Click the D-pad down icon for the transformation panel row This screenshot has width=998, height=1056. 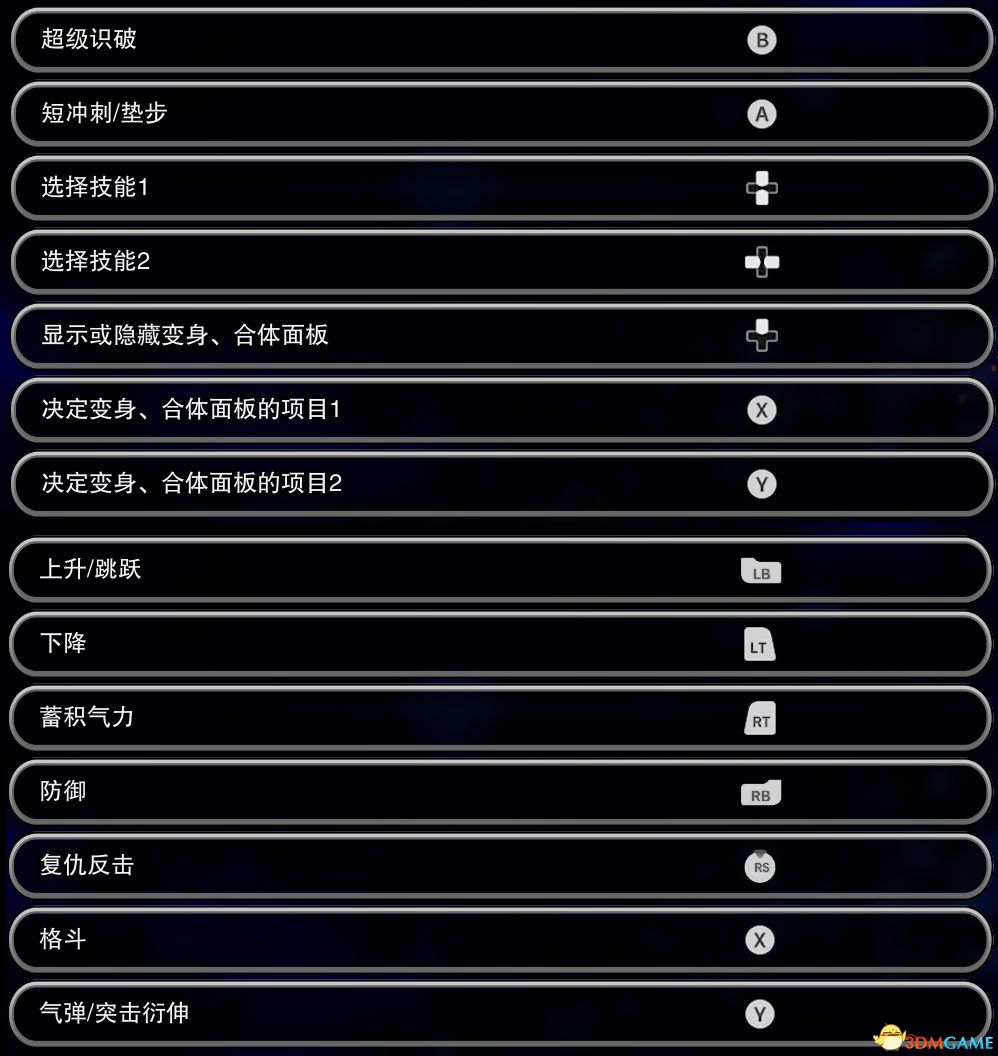click(x=762, y=336)
